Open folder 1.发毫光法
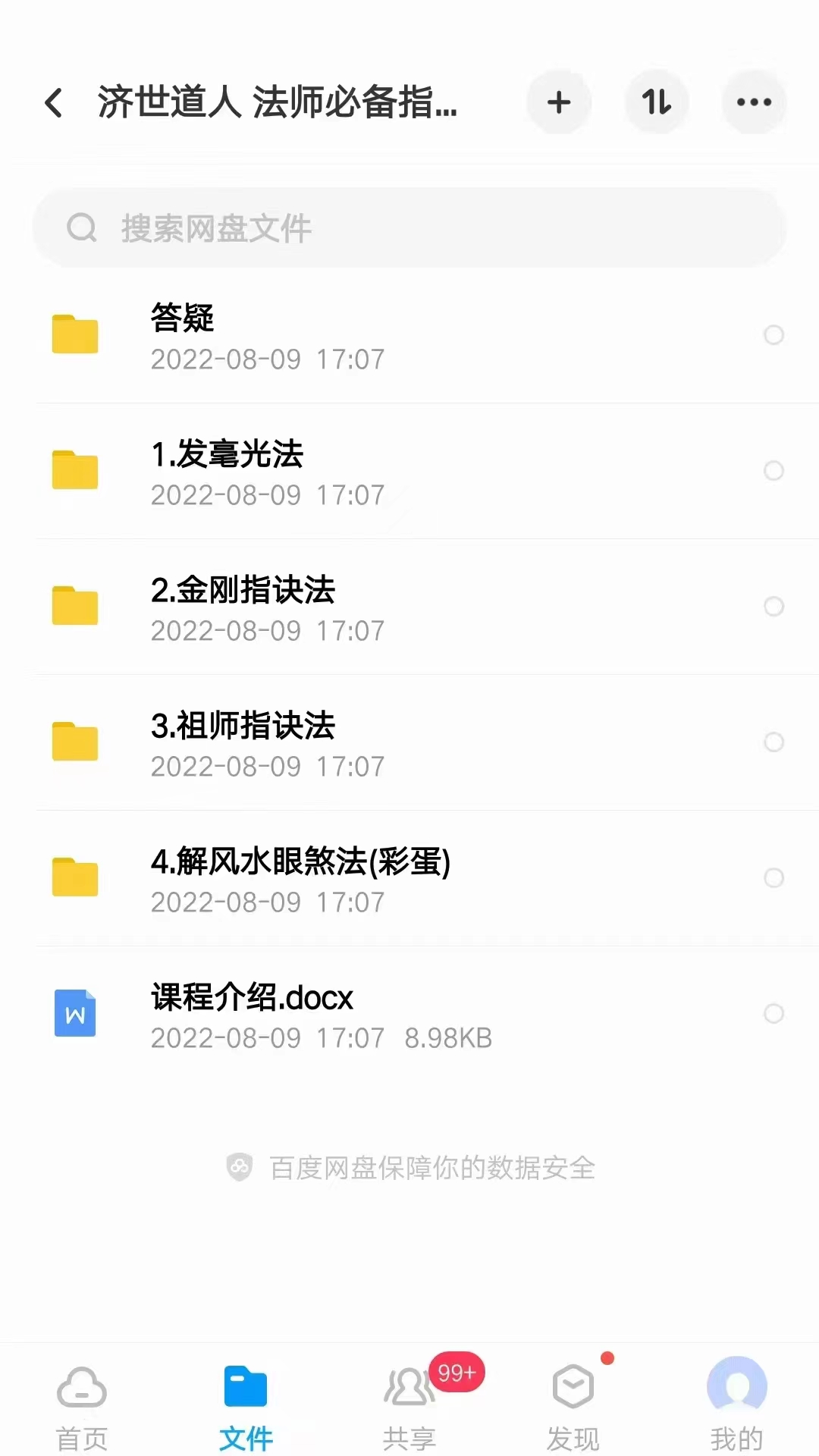Screen dimensions: 819x1456 pos(303,471)
